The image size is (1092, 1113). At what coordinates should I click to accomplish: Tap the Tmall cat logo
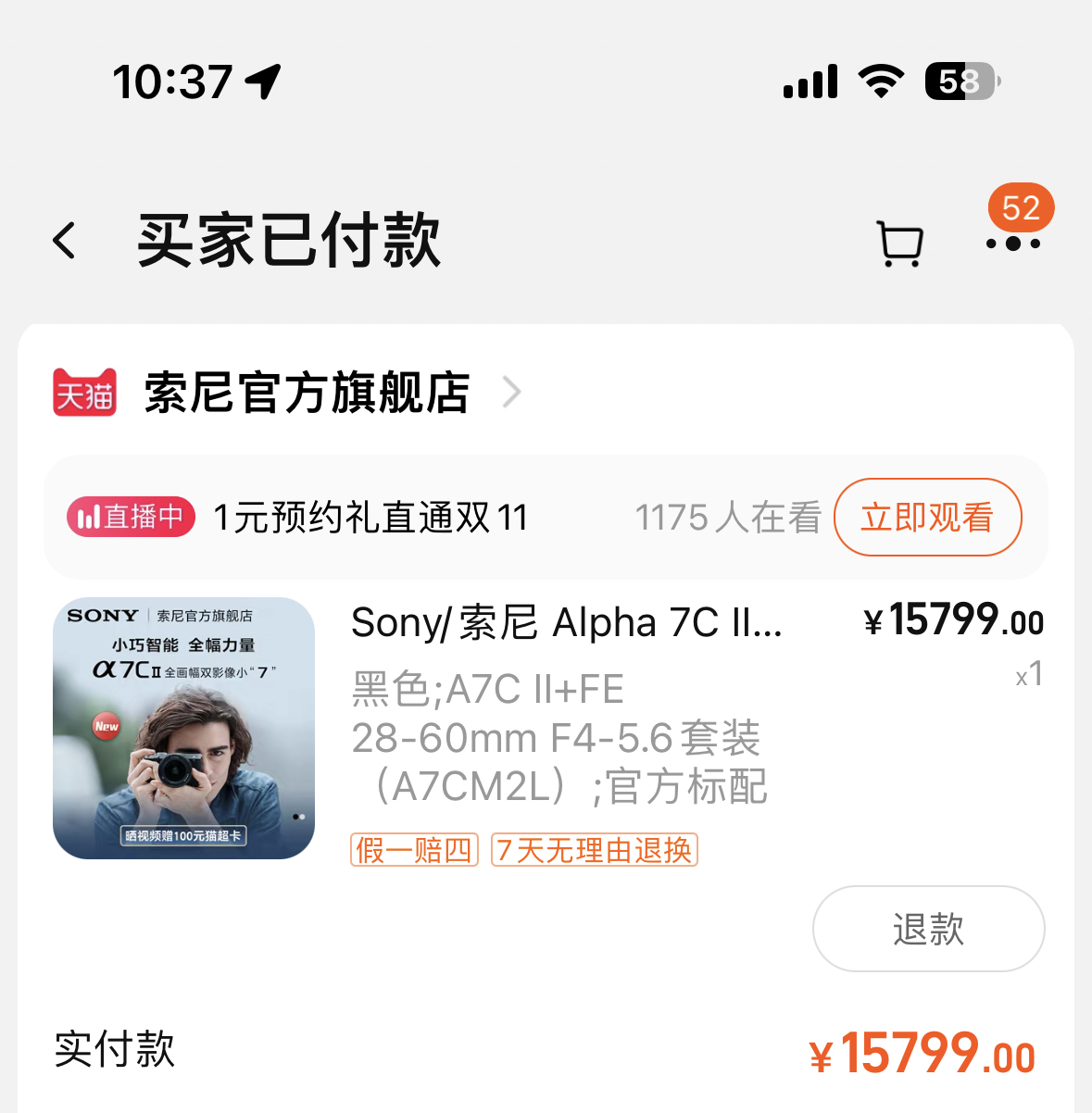tap(84, 392)
